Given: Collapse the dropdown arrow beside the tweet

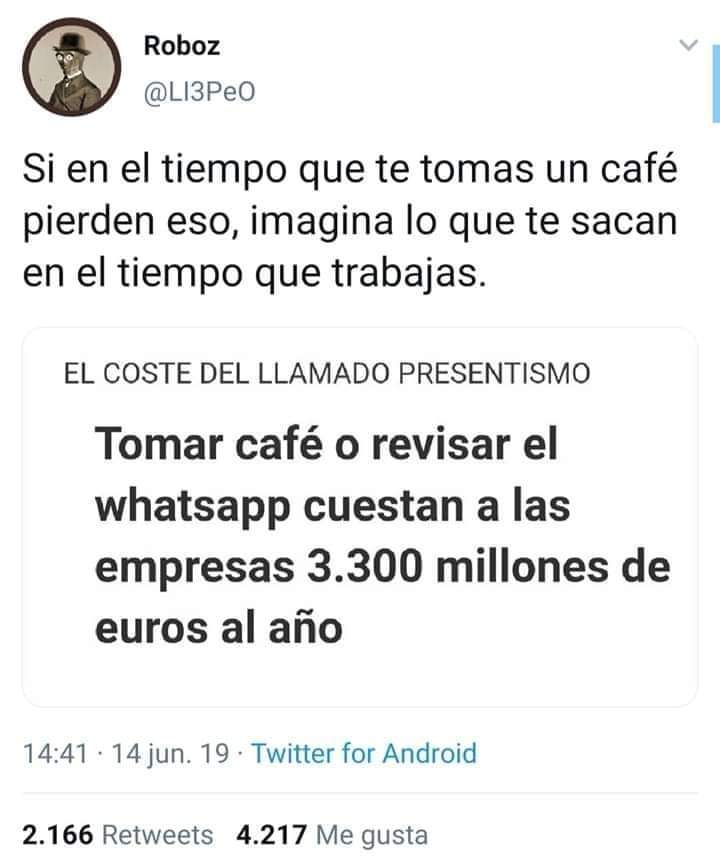Looking at the screenshot, I should tap(690, 45).
